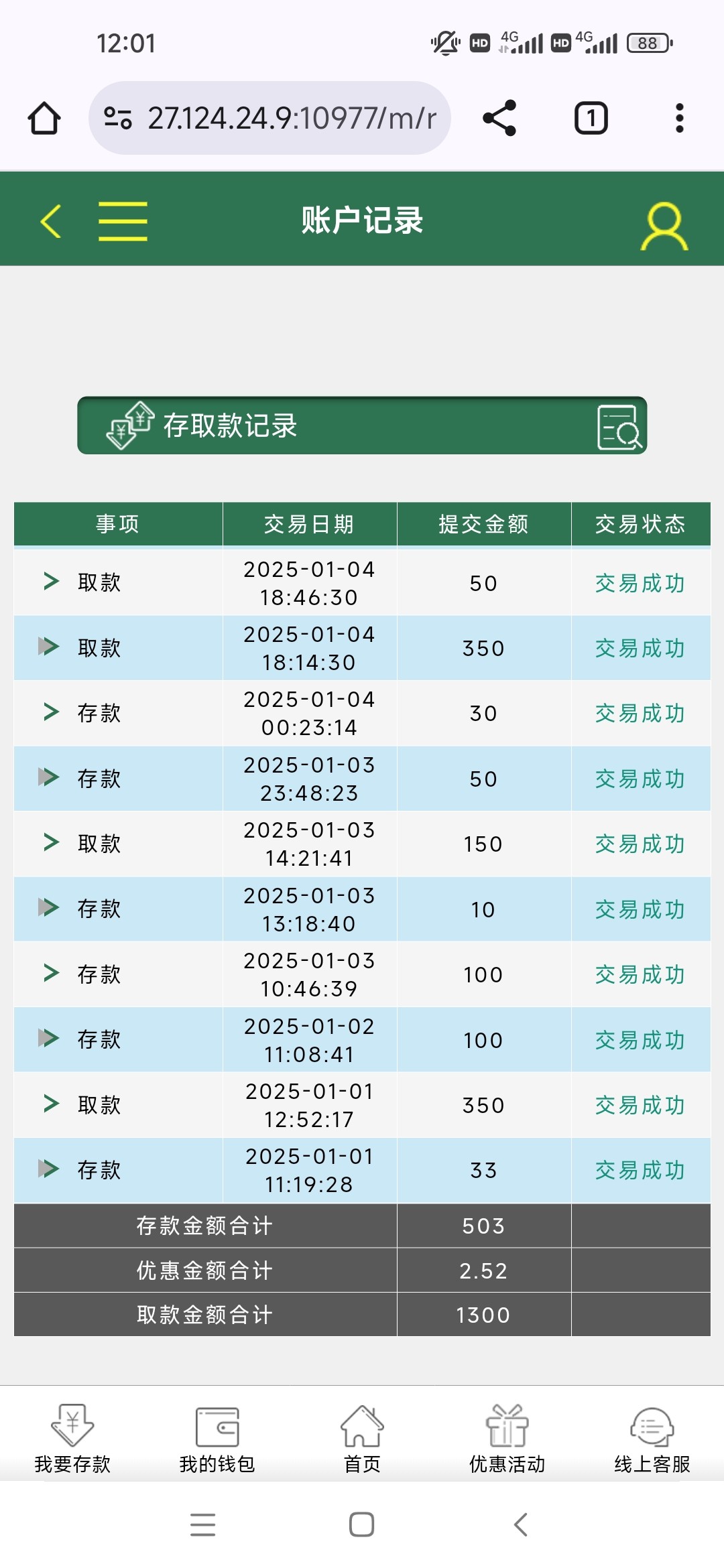The width and height of the screenshot is (724, 1568).
Task: Tap the record search icon on 存取款记录
Action: click(x=619, y=427)
